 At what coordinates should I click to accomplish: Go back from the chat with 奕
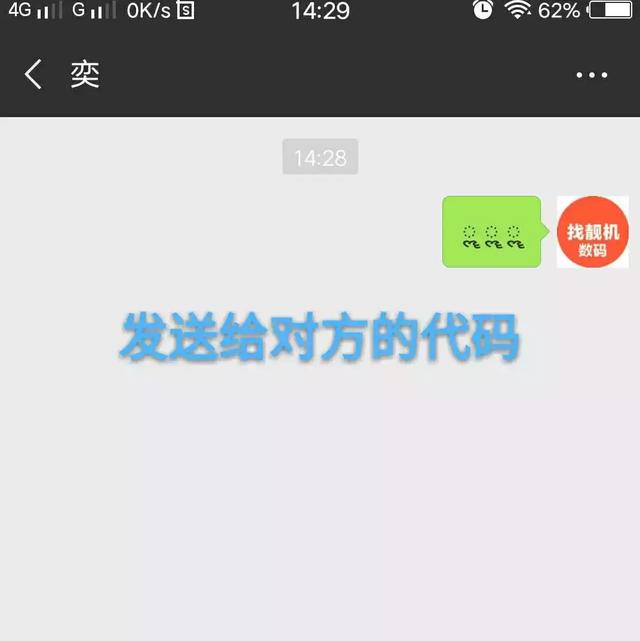click(33, 74)
